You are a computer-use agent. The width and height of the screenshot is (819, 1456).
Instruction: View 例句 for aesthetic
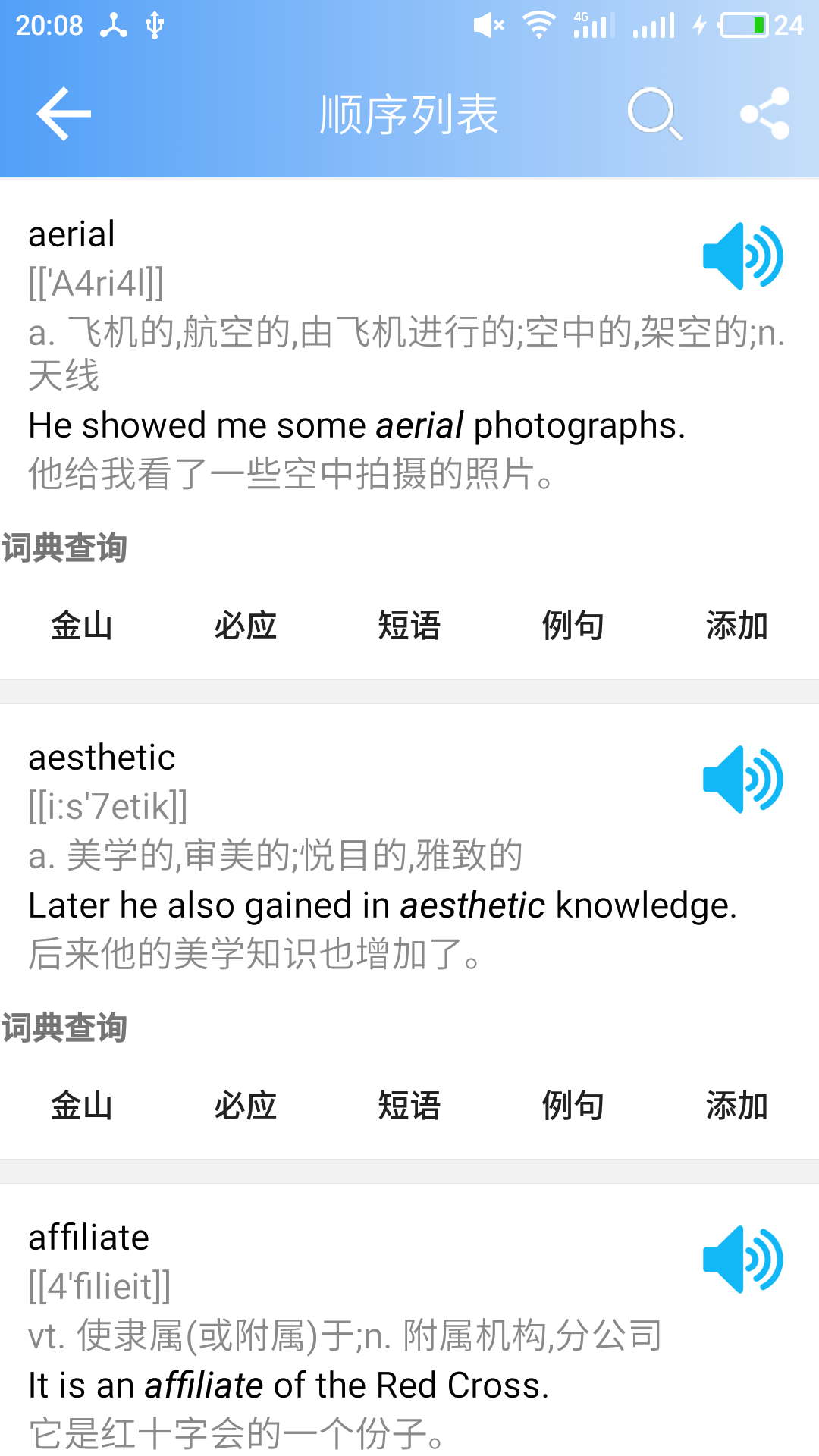coord(573,1106)
